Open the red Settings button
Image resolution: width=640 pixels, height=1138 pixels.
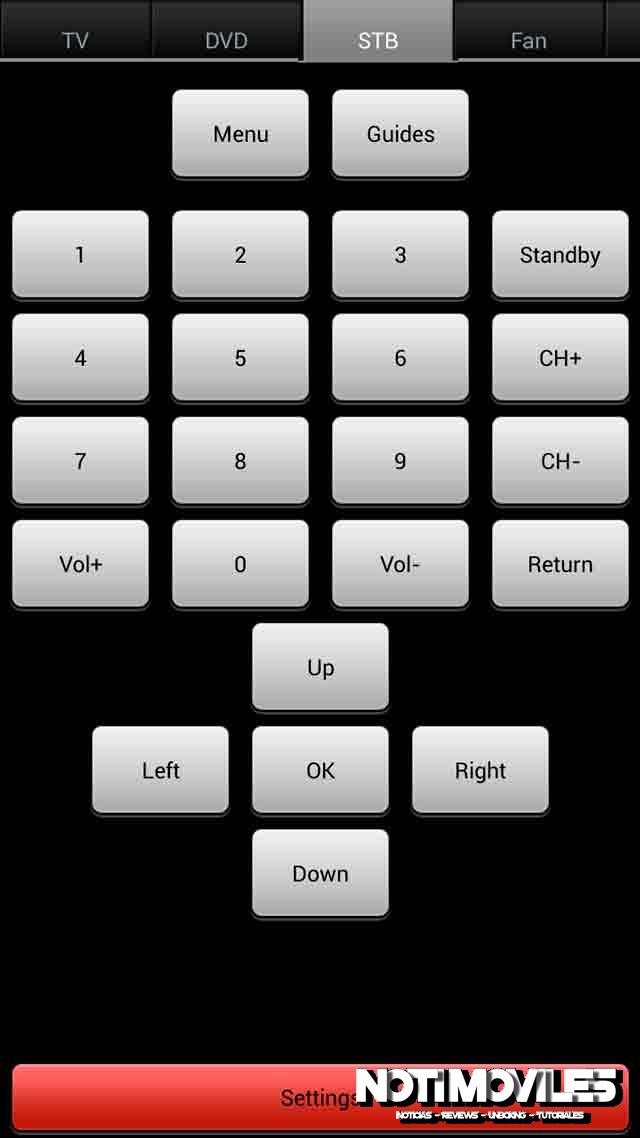200,1097
